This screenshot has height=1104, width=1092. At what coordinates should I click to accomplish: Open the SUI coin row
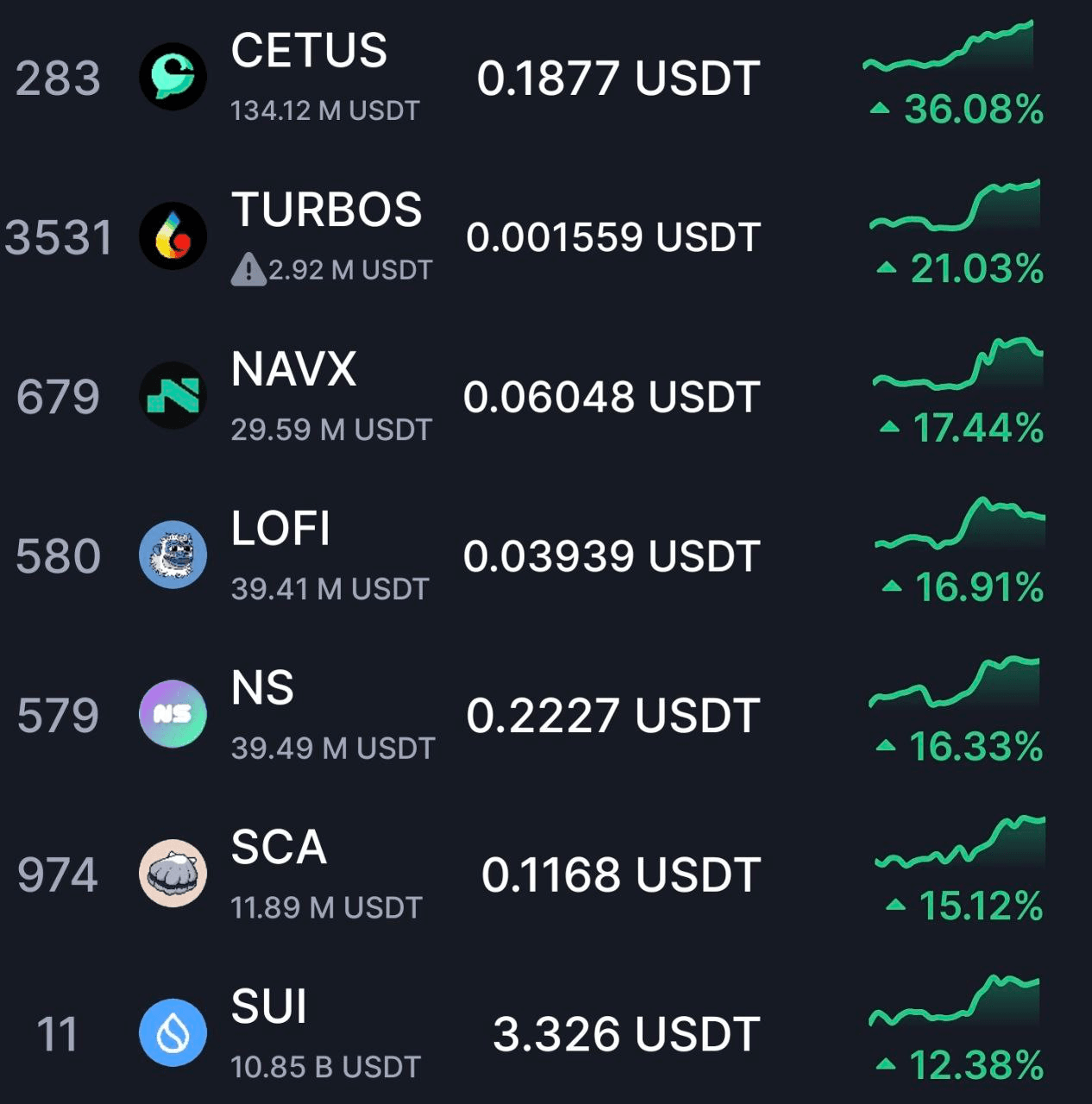(269, 1007)
